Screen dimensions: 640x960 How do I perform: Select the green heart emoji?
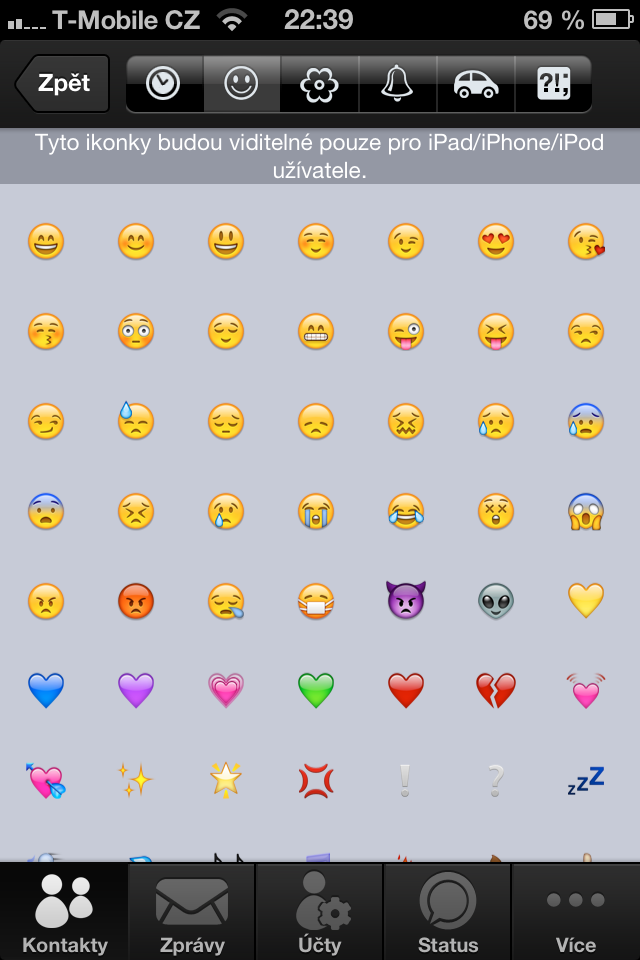316,690
